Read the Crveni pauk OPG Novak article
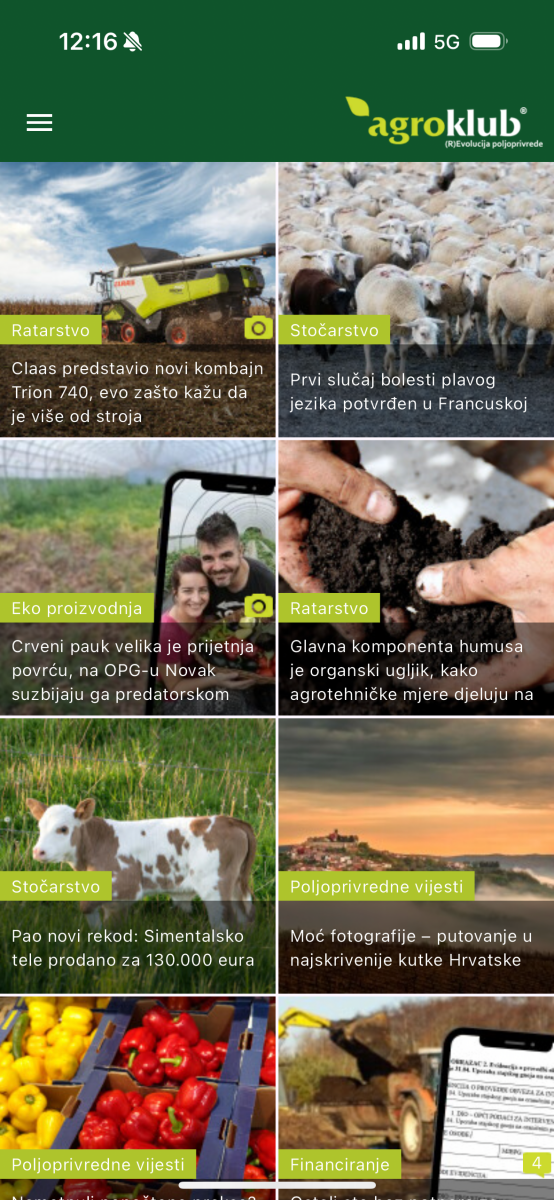 pyautogui.click(x=137, y=578)
